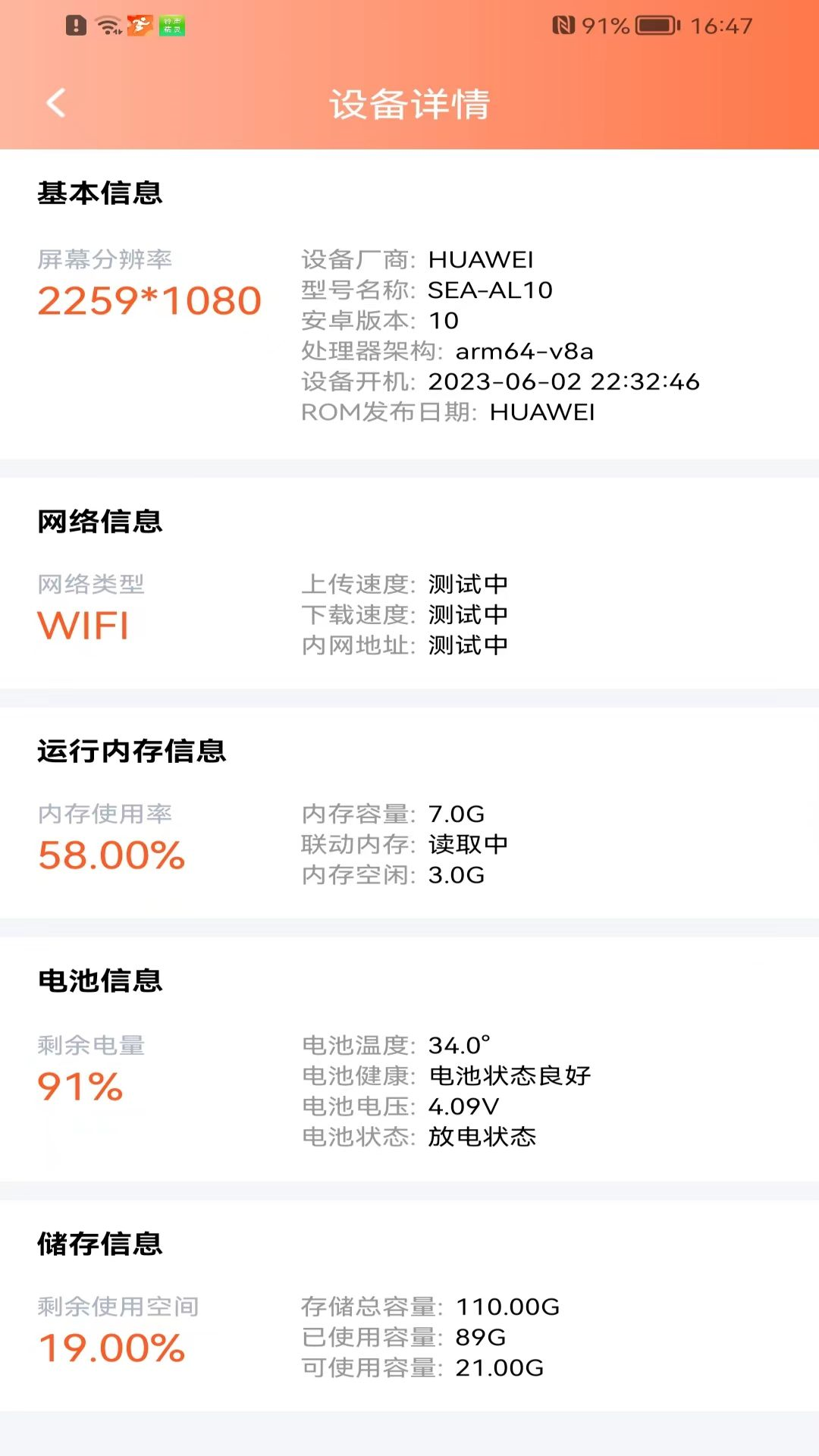This screenshot has width=819, height=1456.
Task: Tap the 内存使用率 58.00% value
Action: (111, 855)
